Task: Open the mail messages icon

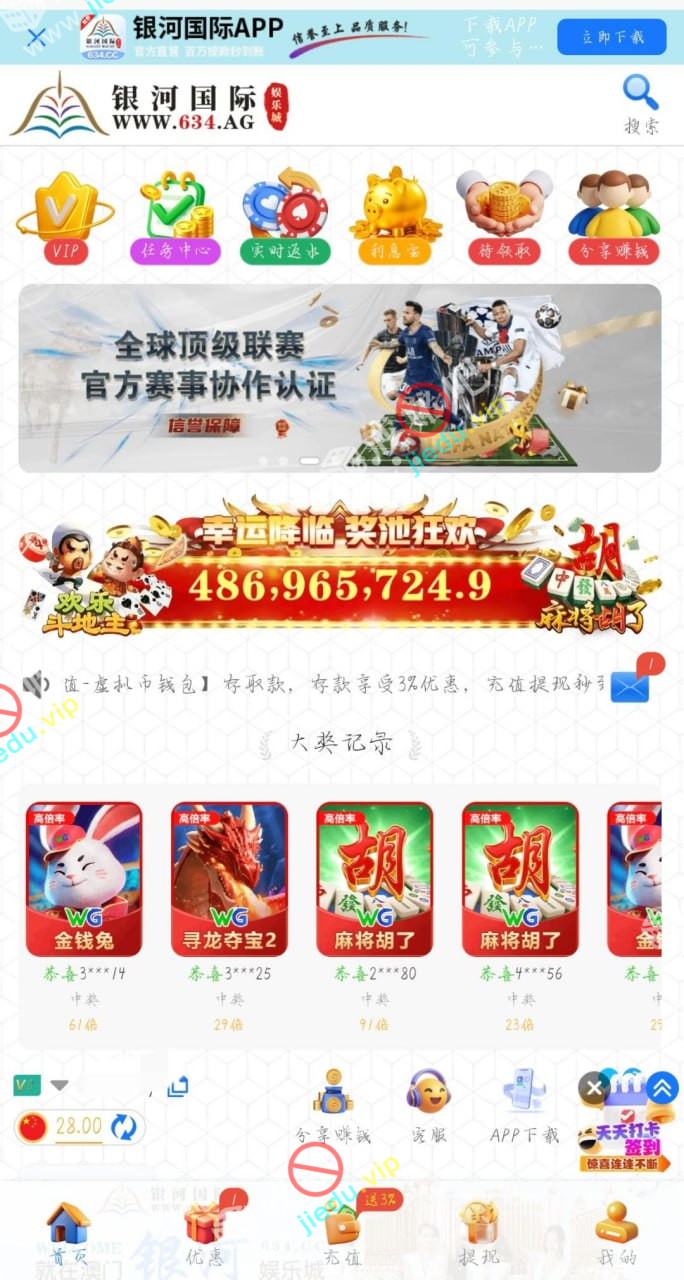Action: (x=631, y=685)
